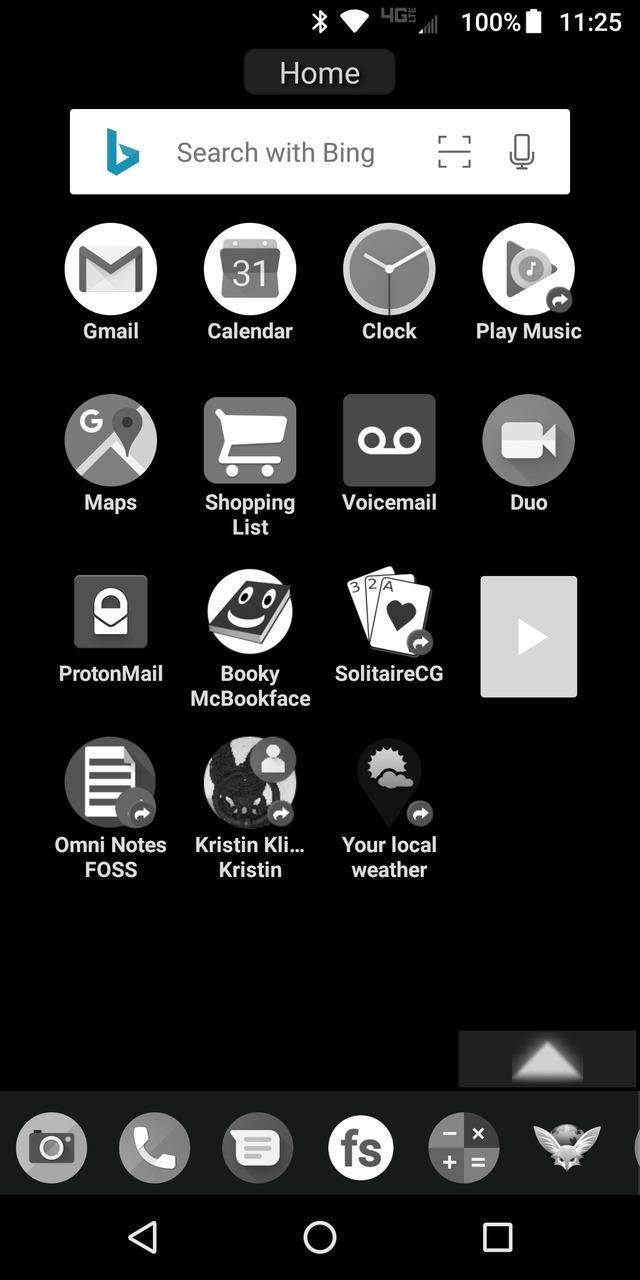The height and width of the screenshot is (1280, 640).
Task: Launch Play Music
Action: click(528, 269)
